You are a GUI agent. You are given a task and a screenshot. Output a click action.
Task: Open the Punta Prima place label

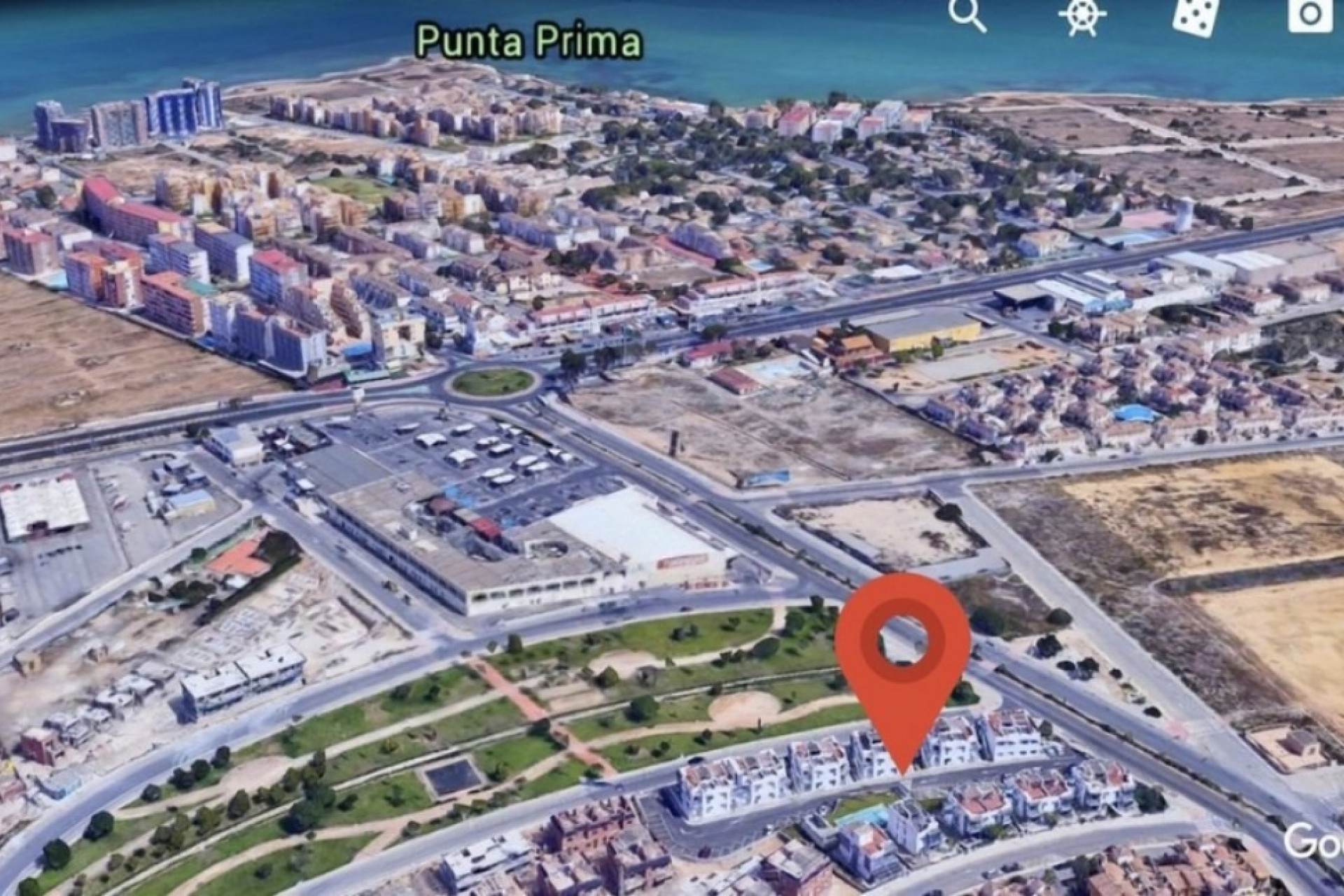528,41
